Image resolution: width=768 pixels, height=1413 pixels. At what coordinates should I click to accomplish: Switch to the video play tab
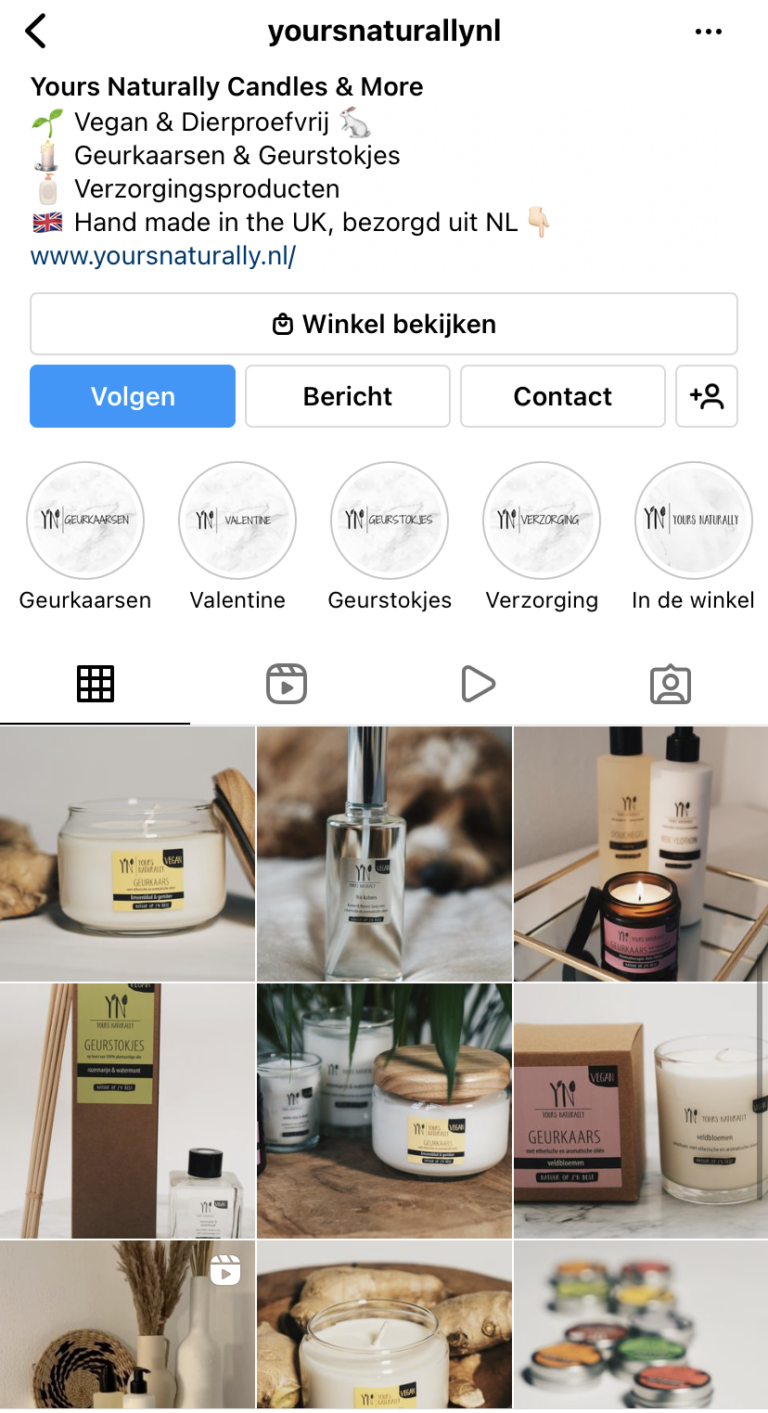[x=478, y=684]
